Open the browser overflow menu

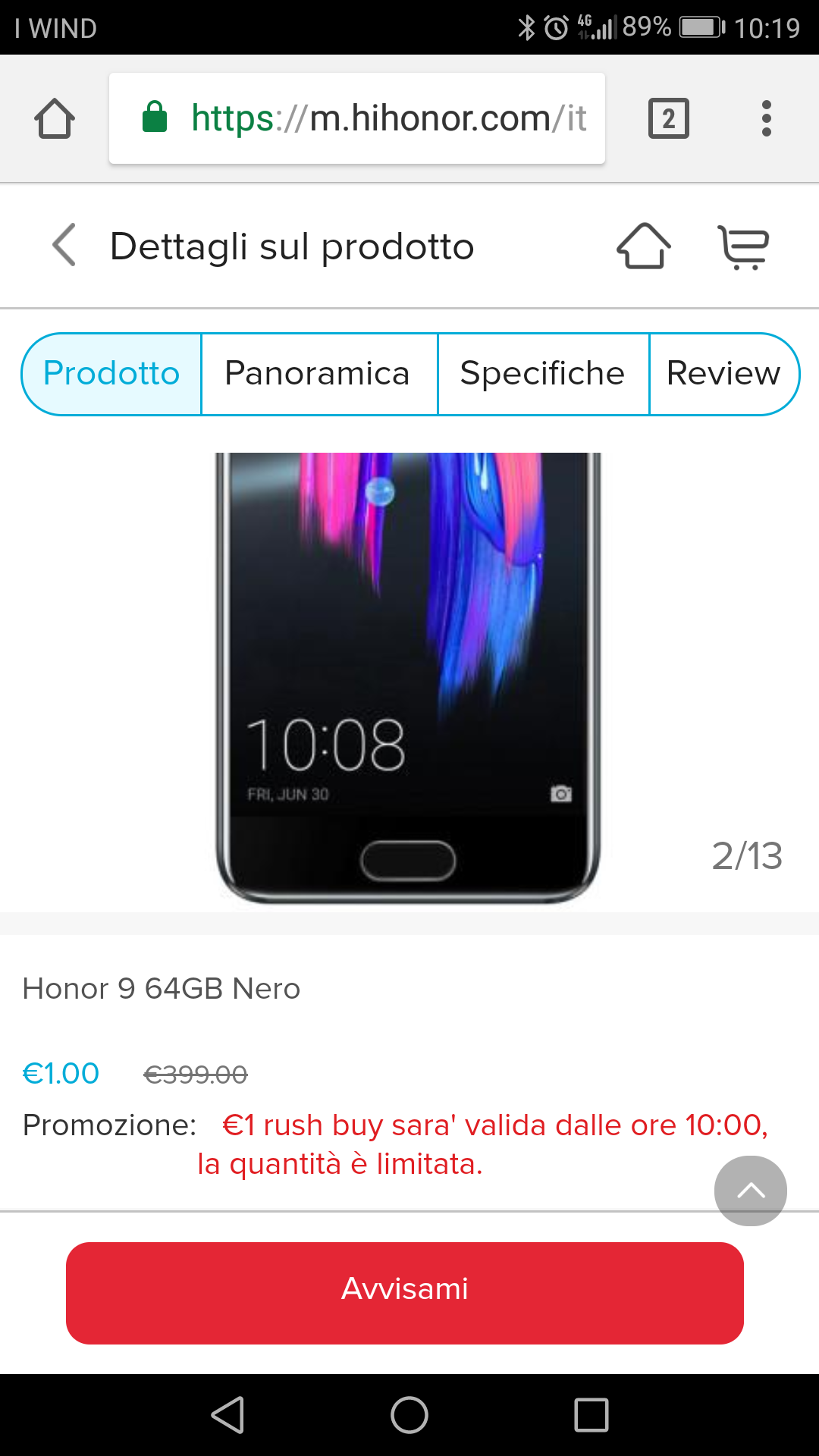click(767, 118)
